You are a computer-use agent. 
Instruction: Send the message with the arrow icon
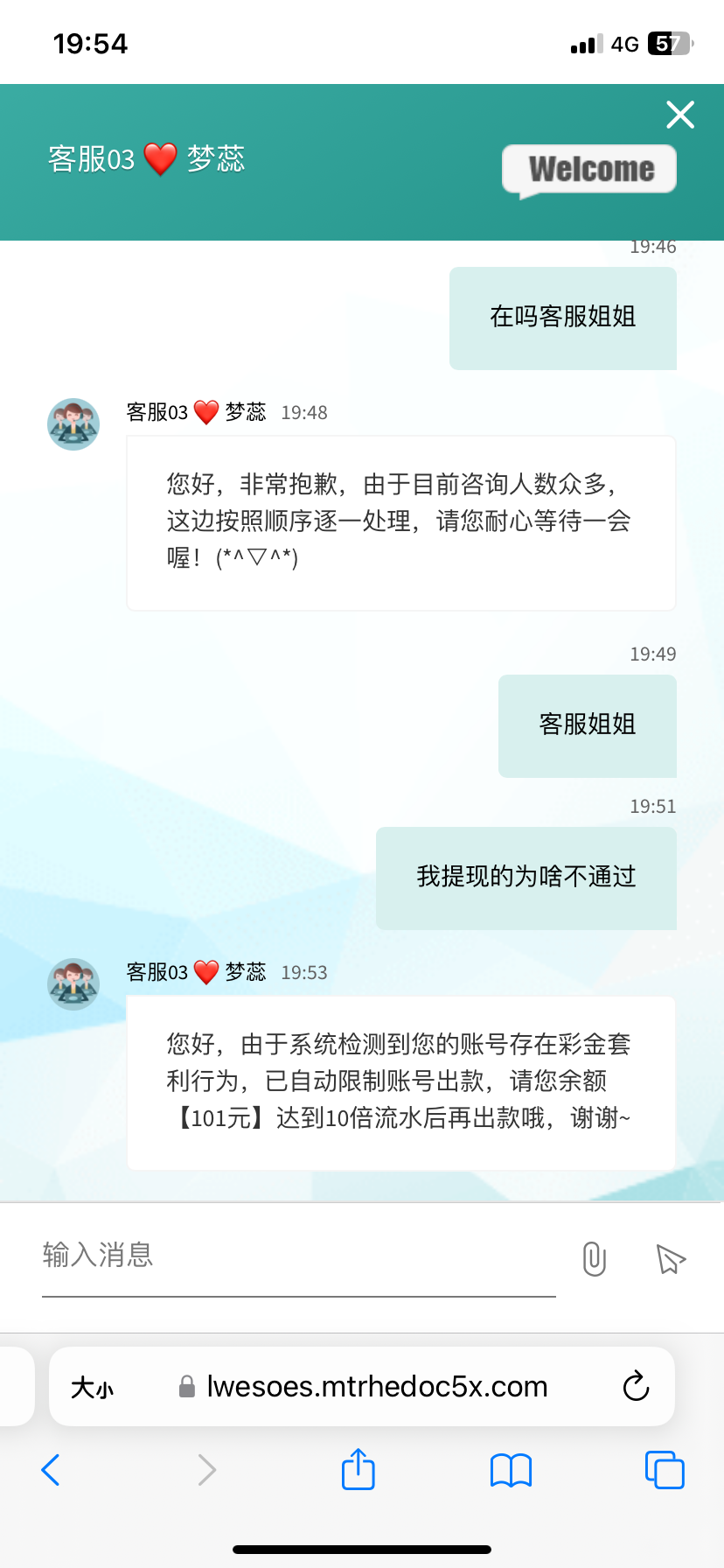pos(670,1259)
